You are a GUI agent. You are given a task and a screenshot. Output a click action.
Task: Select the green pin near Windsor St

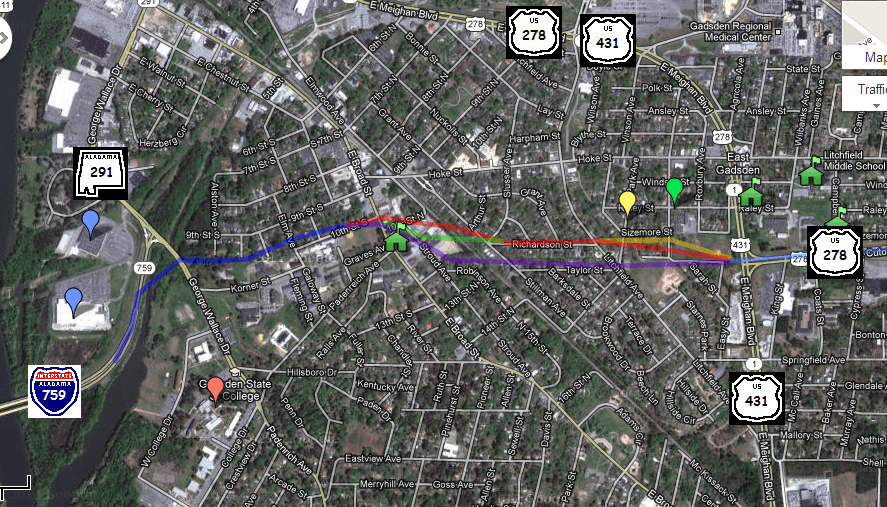pos(675,190)
